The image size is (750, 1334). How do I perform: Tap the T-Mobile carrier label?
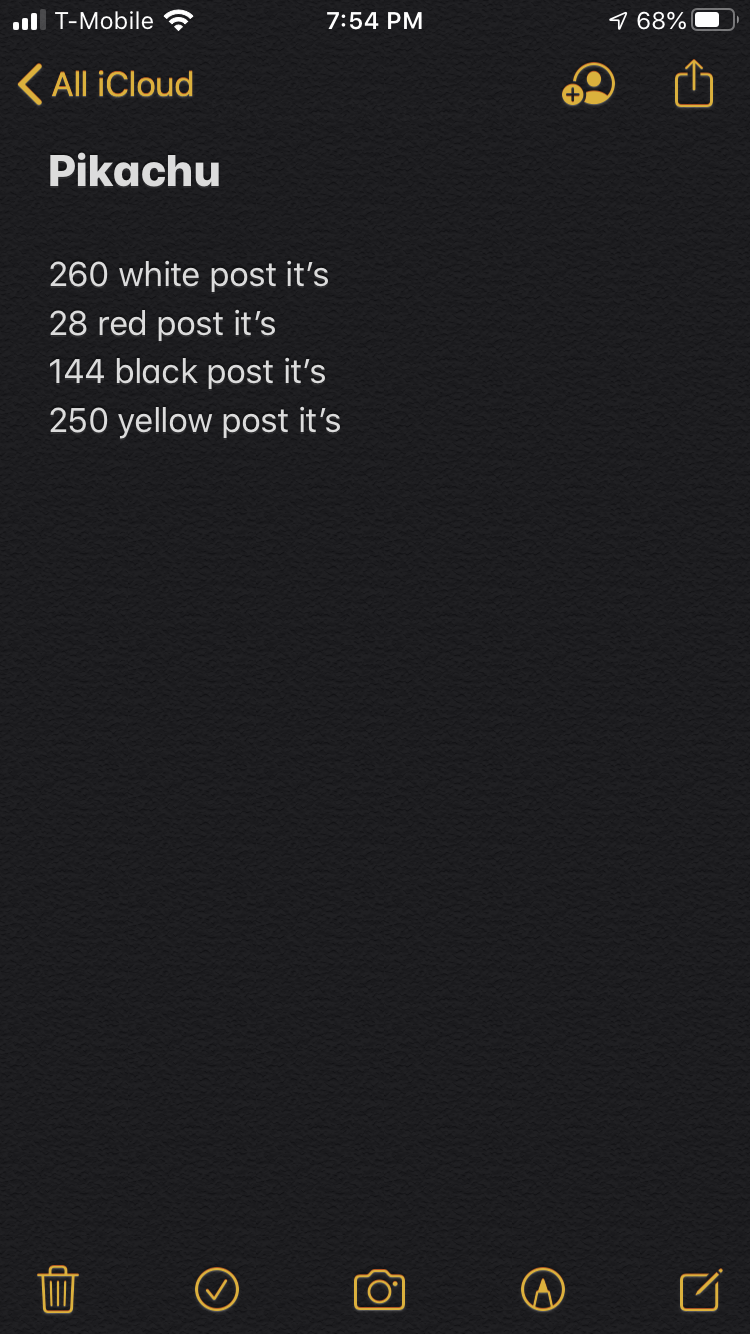(103, 19)
